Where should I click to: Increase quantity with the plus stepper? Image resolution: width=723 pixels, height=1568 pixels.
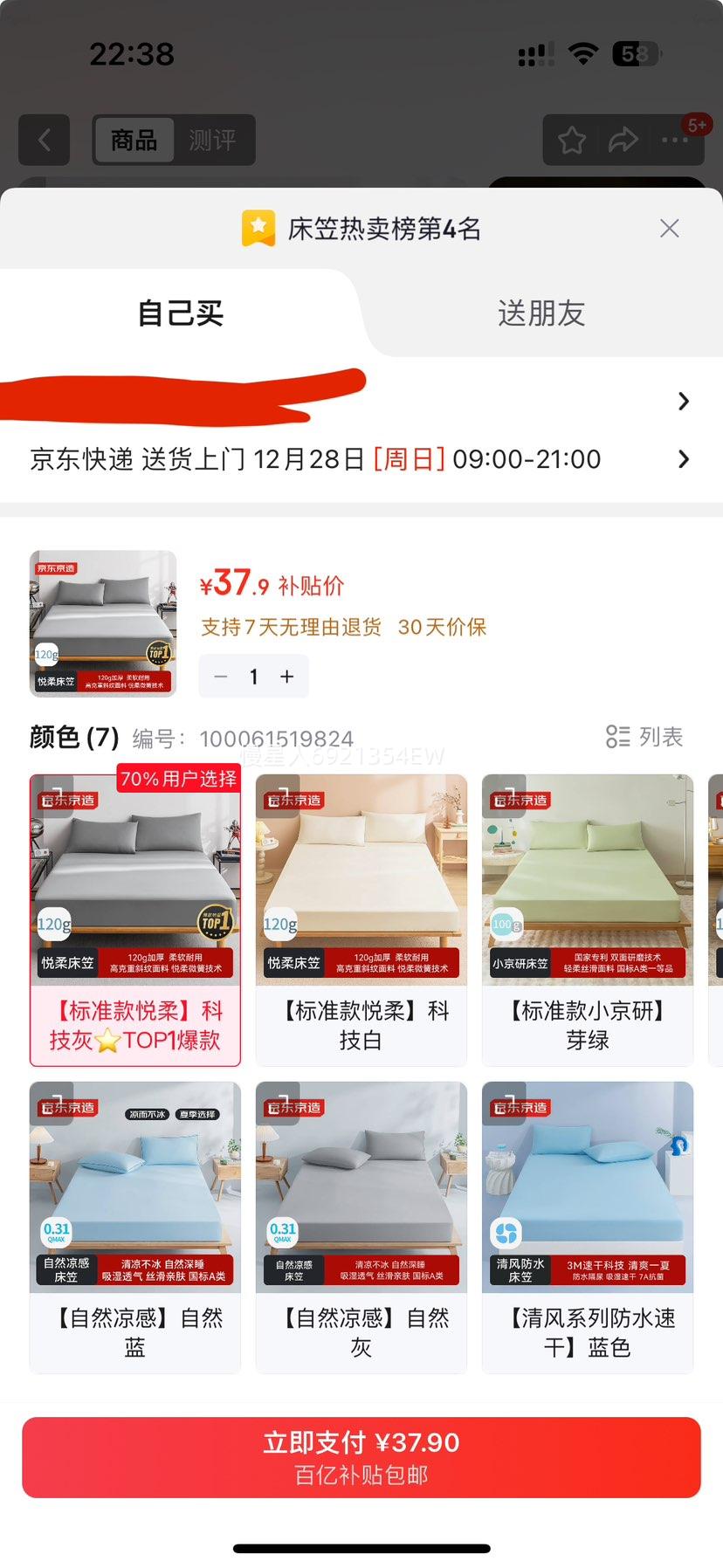287,677
